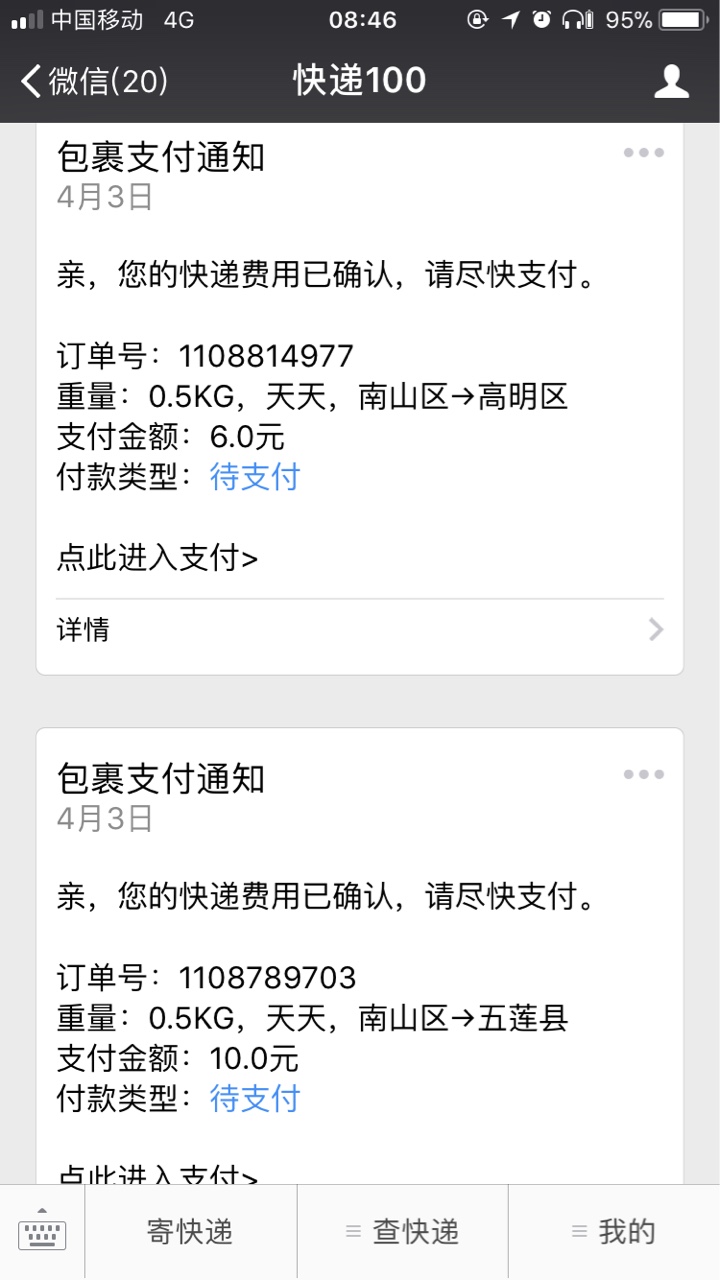The height and width of the screenshot is (1280, 720).
Task: Open 详情 for order 1108814977
Action: (360, 629)
